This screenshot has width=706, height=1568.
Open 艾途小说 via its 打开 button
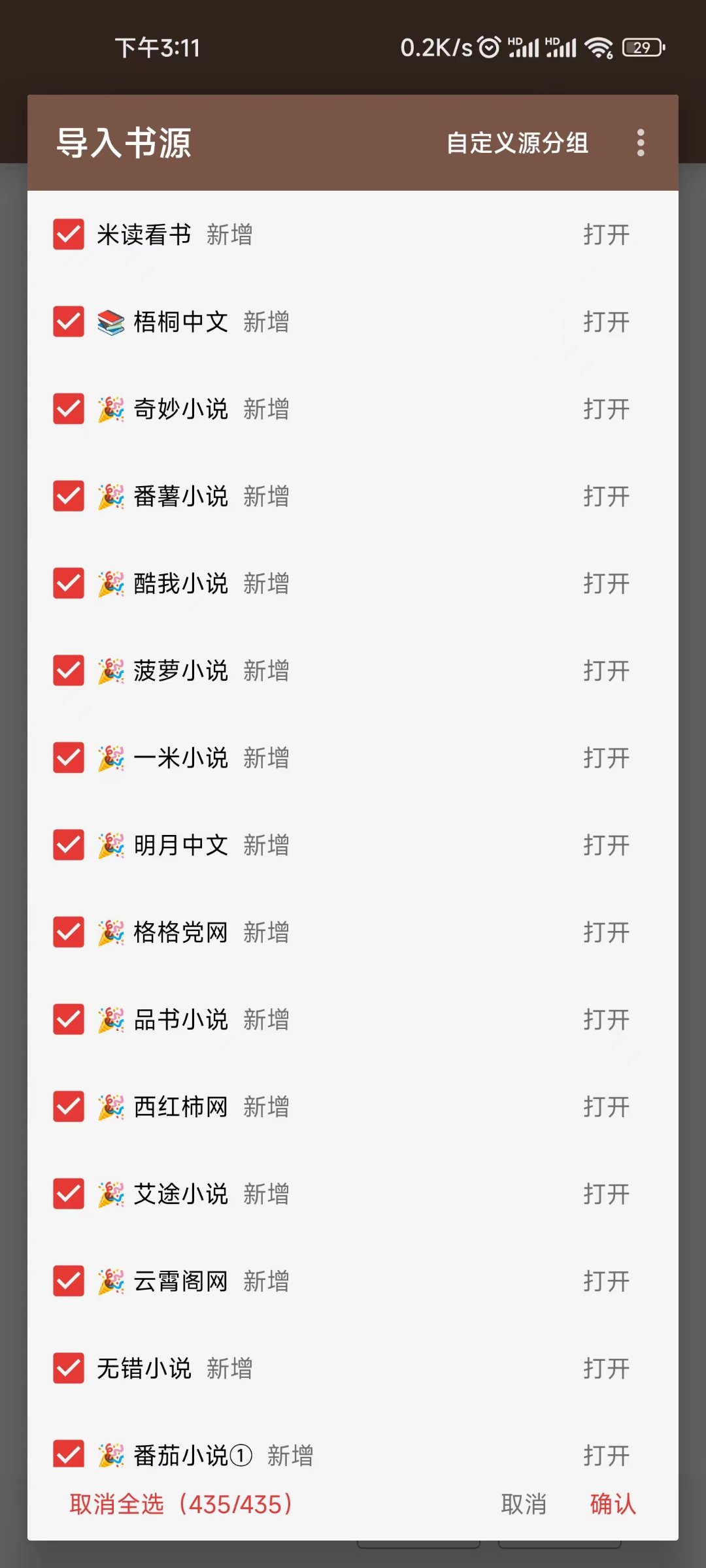click(606, 1194)
